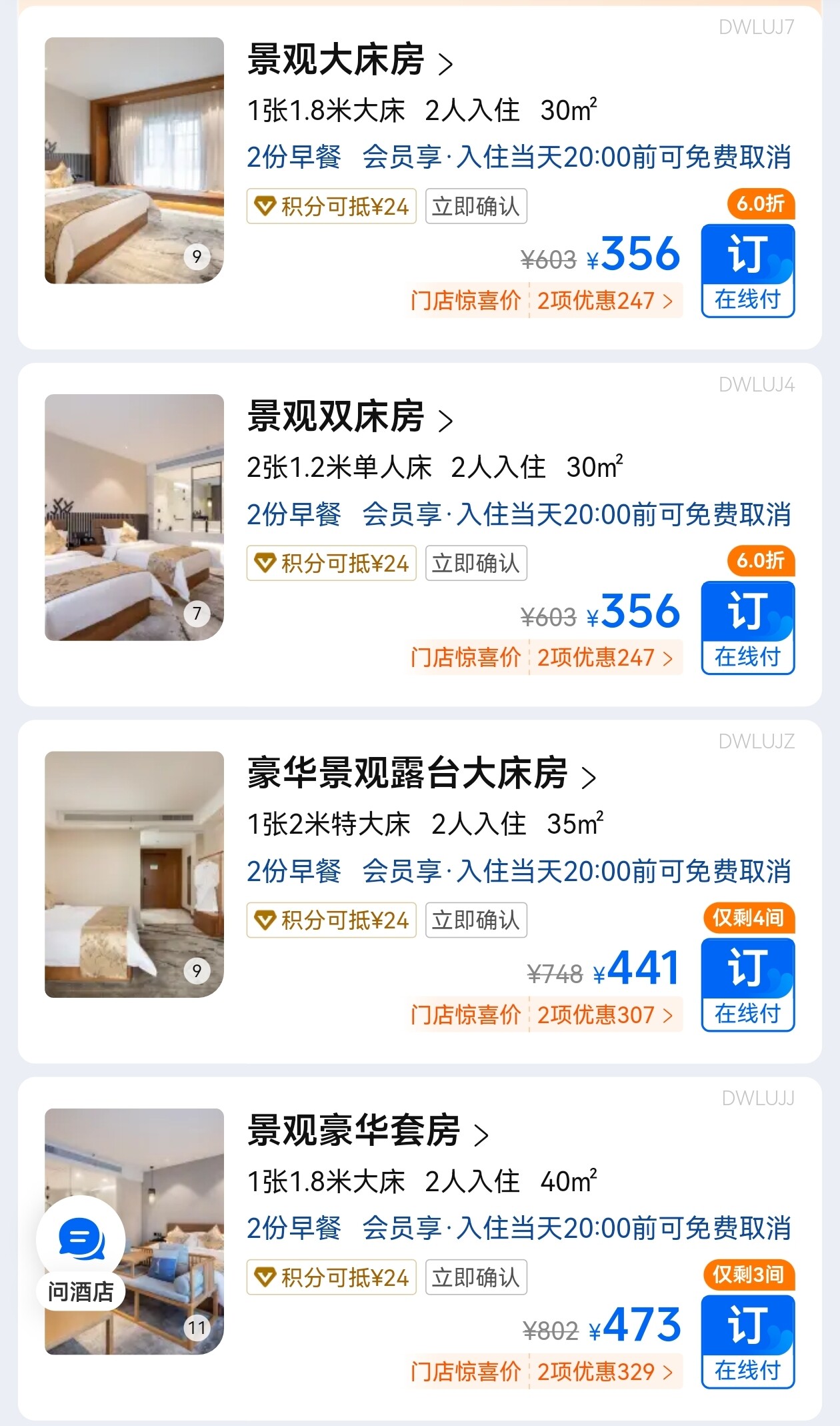Select the 立即确认 badge on 景观双床房
This screenshot has height=1426, width=840.
(x=475, y=564)
